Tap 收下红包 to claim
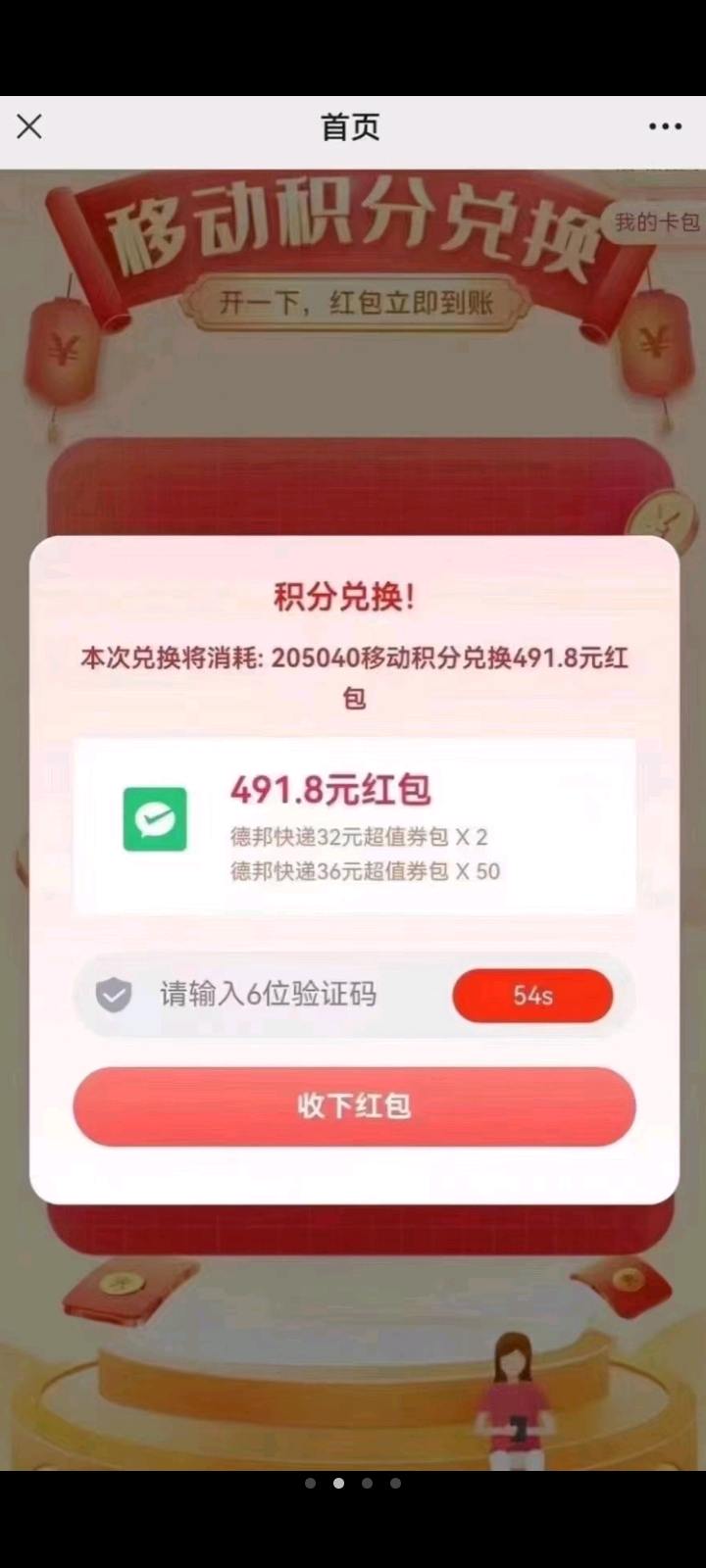706x1568 pixels. coord(354,1106)
